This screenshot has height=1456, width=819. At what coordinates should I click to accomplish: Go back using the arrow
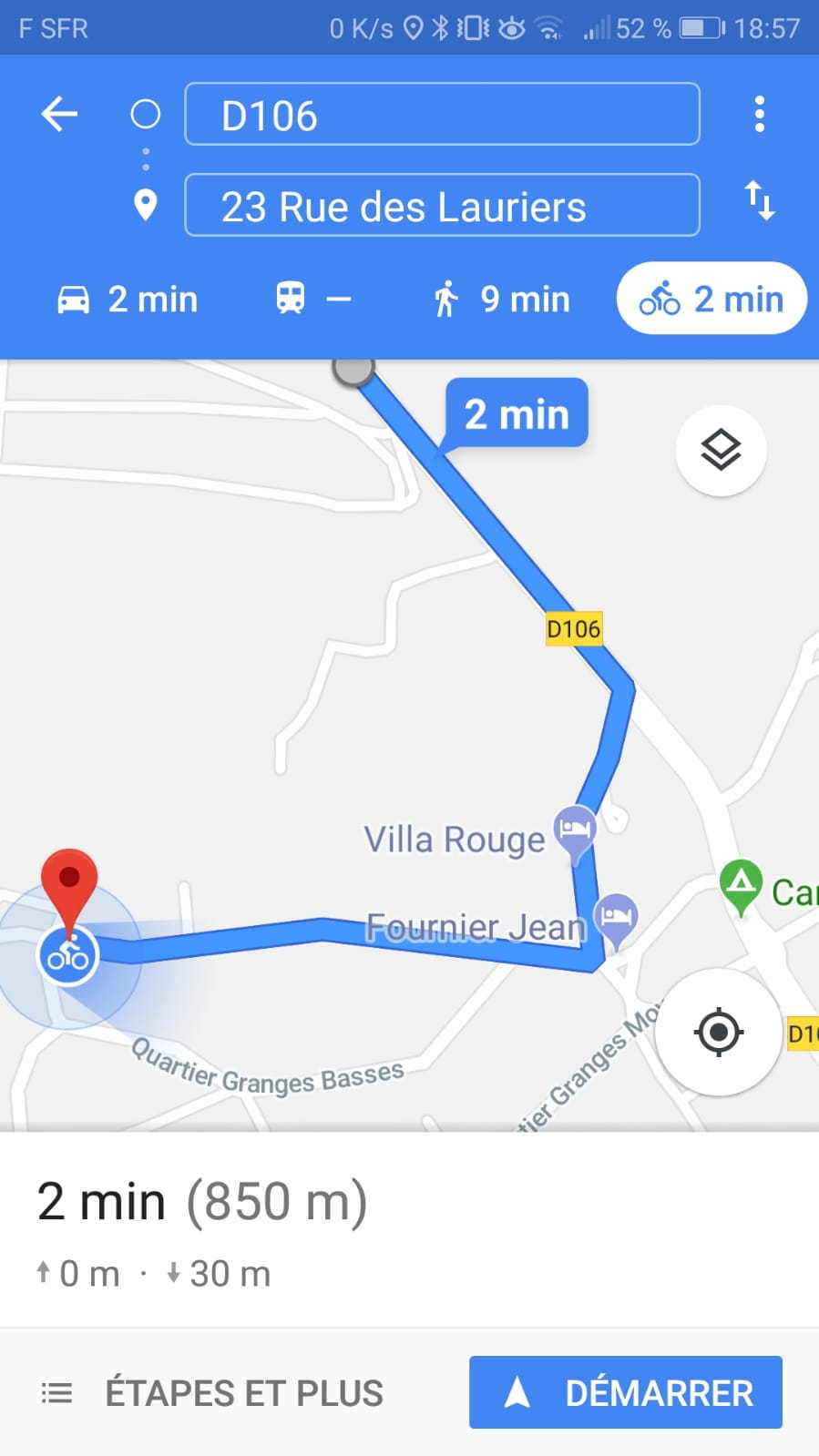click(60, 114)
